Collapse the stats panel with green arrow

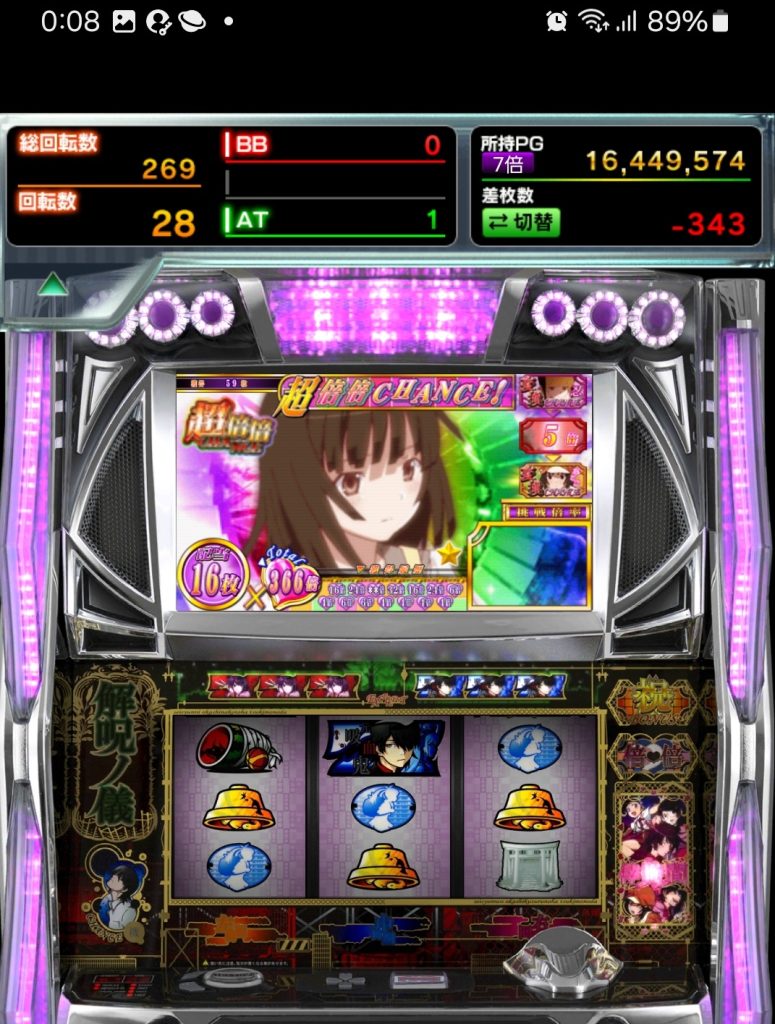pos(52,286)
